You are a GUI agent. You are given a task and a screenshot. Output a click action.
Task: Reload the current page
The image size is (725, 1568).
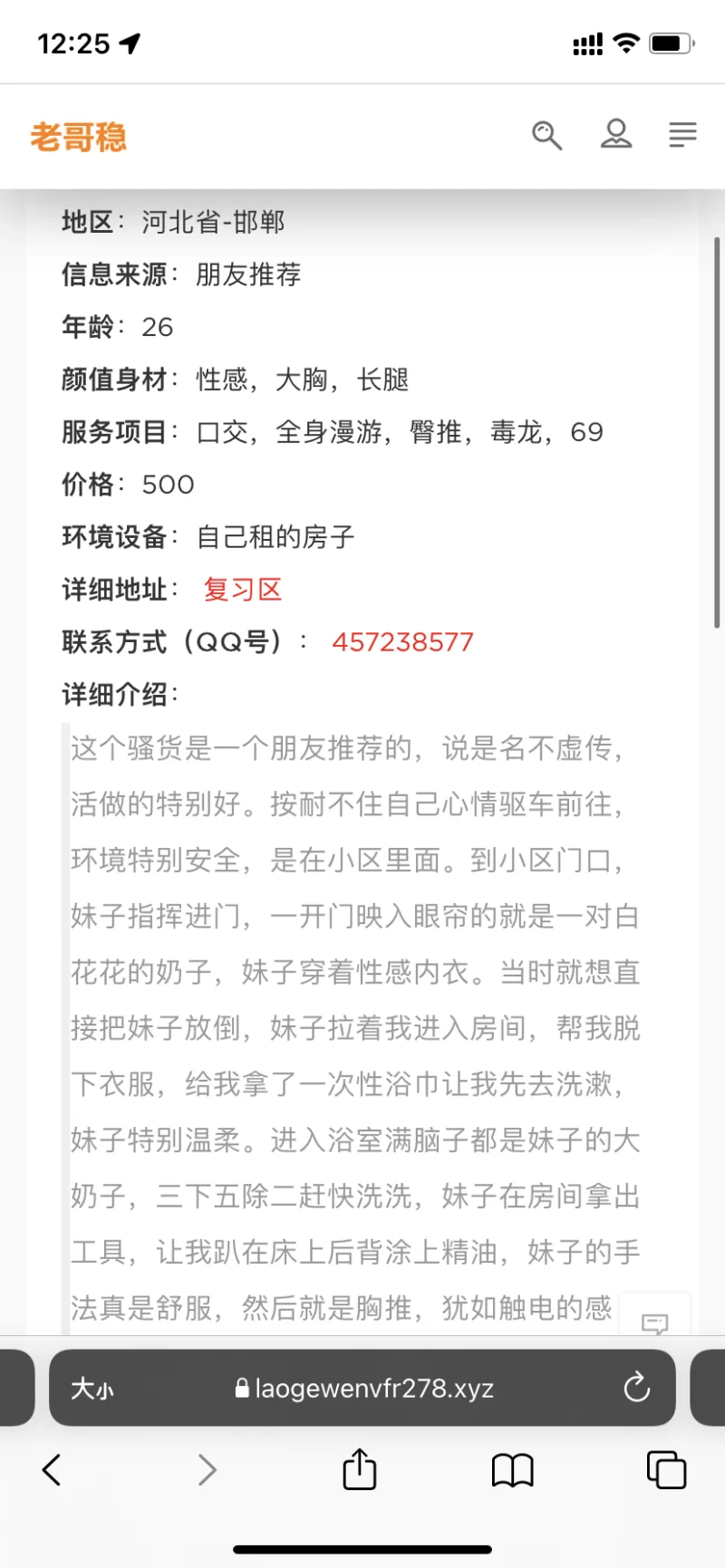pyautogui.click(x=636, y=1387)
